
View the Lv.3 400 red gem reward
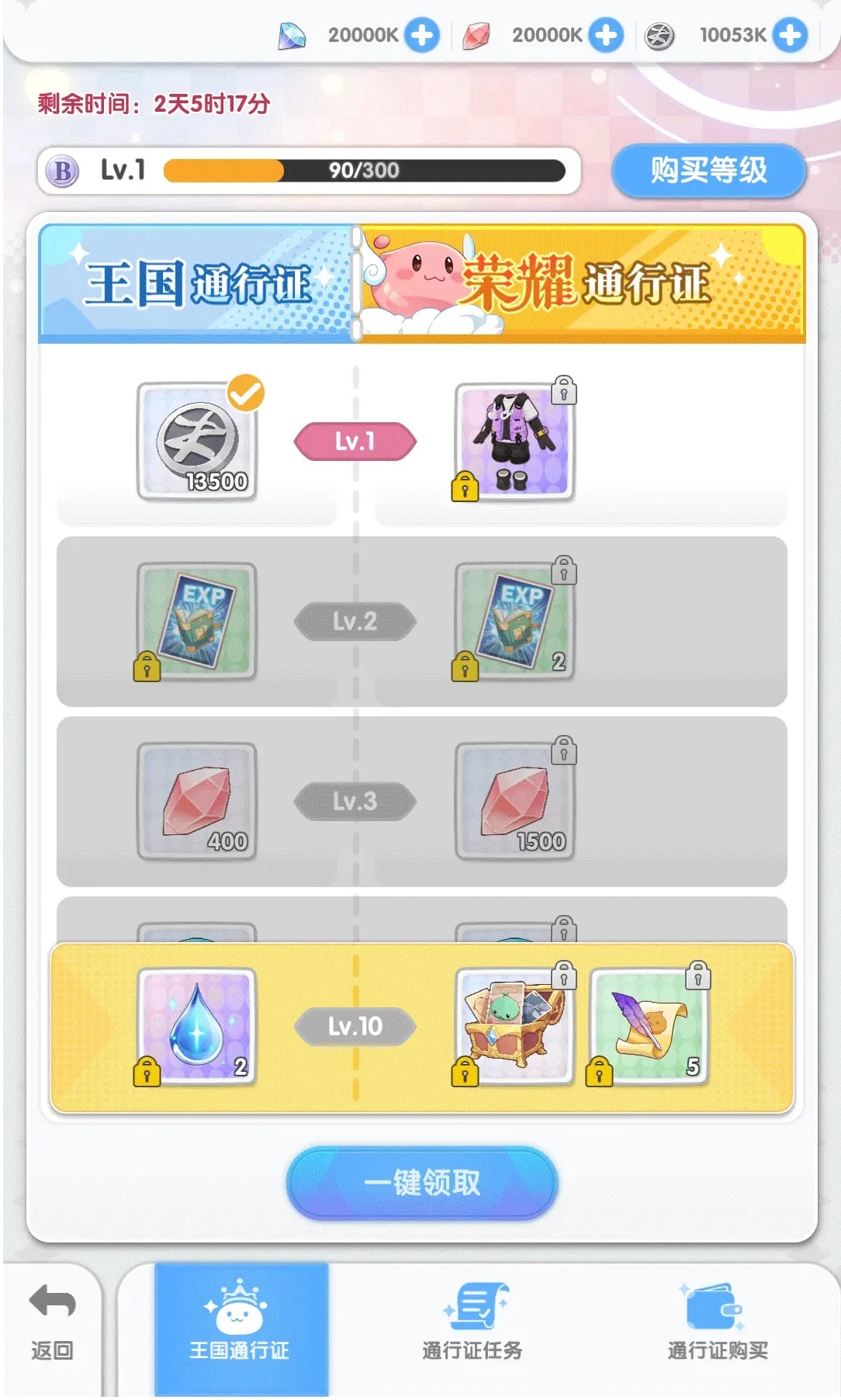197,802
